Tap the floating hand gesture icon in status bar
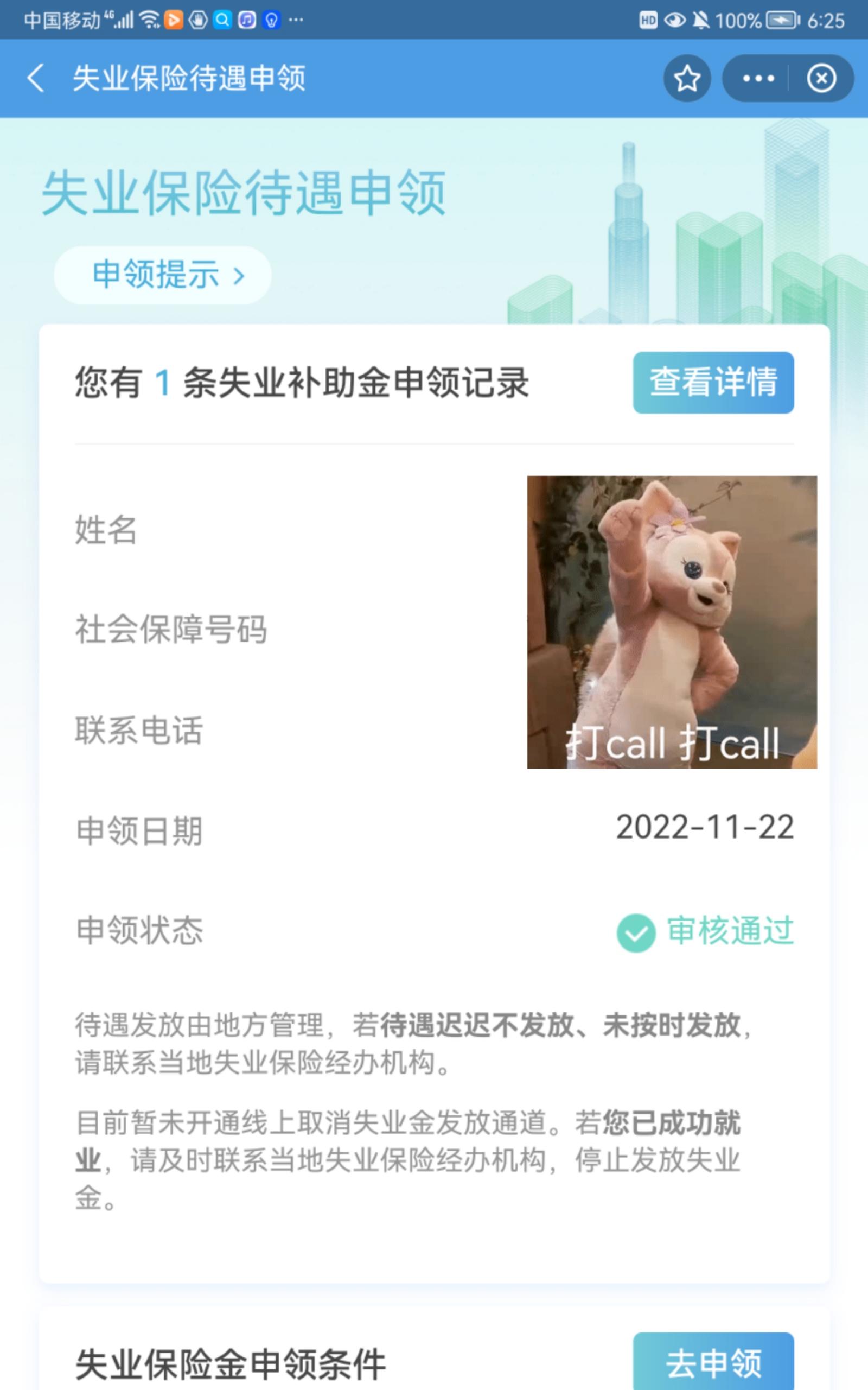The image size is (868, 1390). [199, 20]
